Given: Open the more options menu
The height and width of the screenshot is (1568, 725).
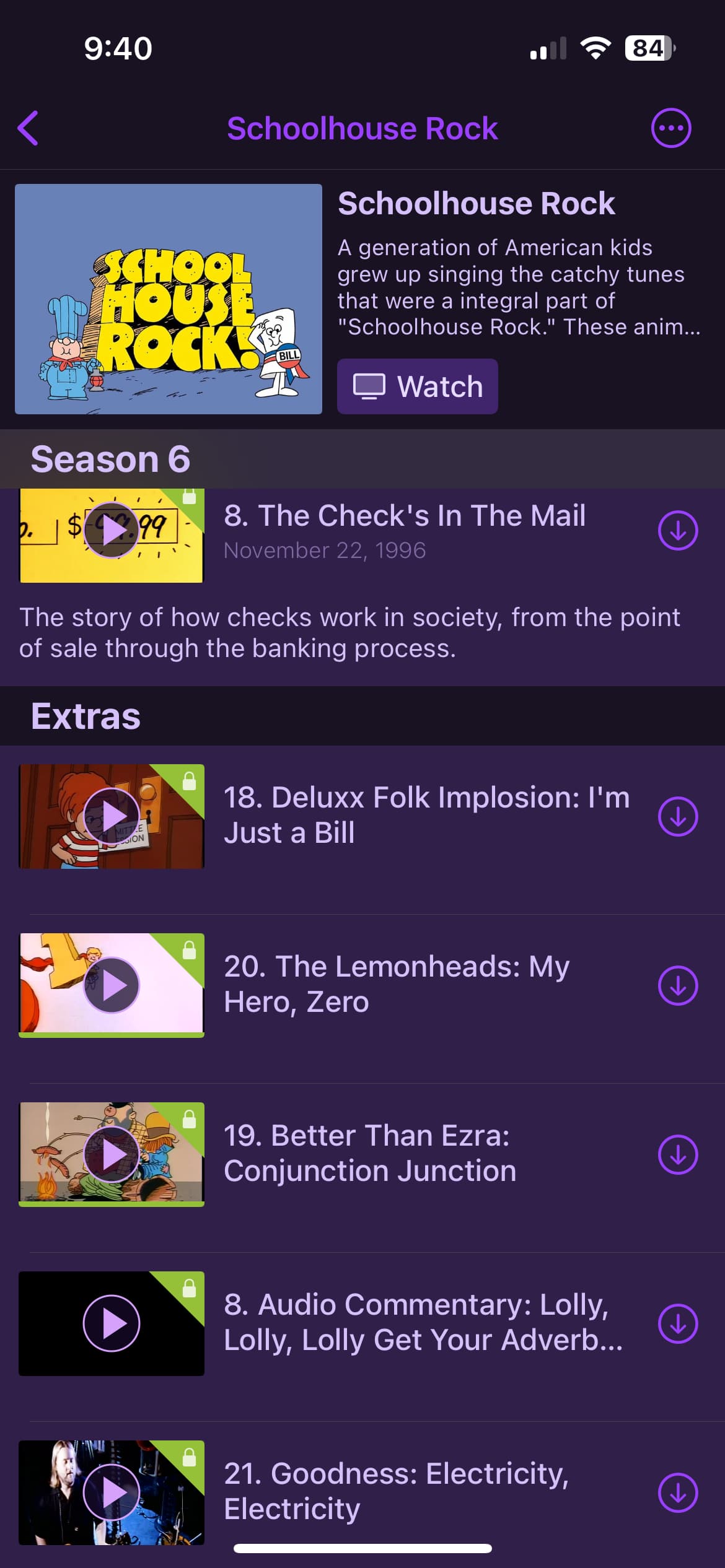Looking at the screenshot, I should (x=670, y=128).
